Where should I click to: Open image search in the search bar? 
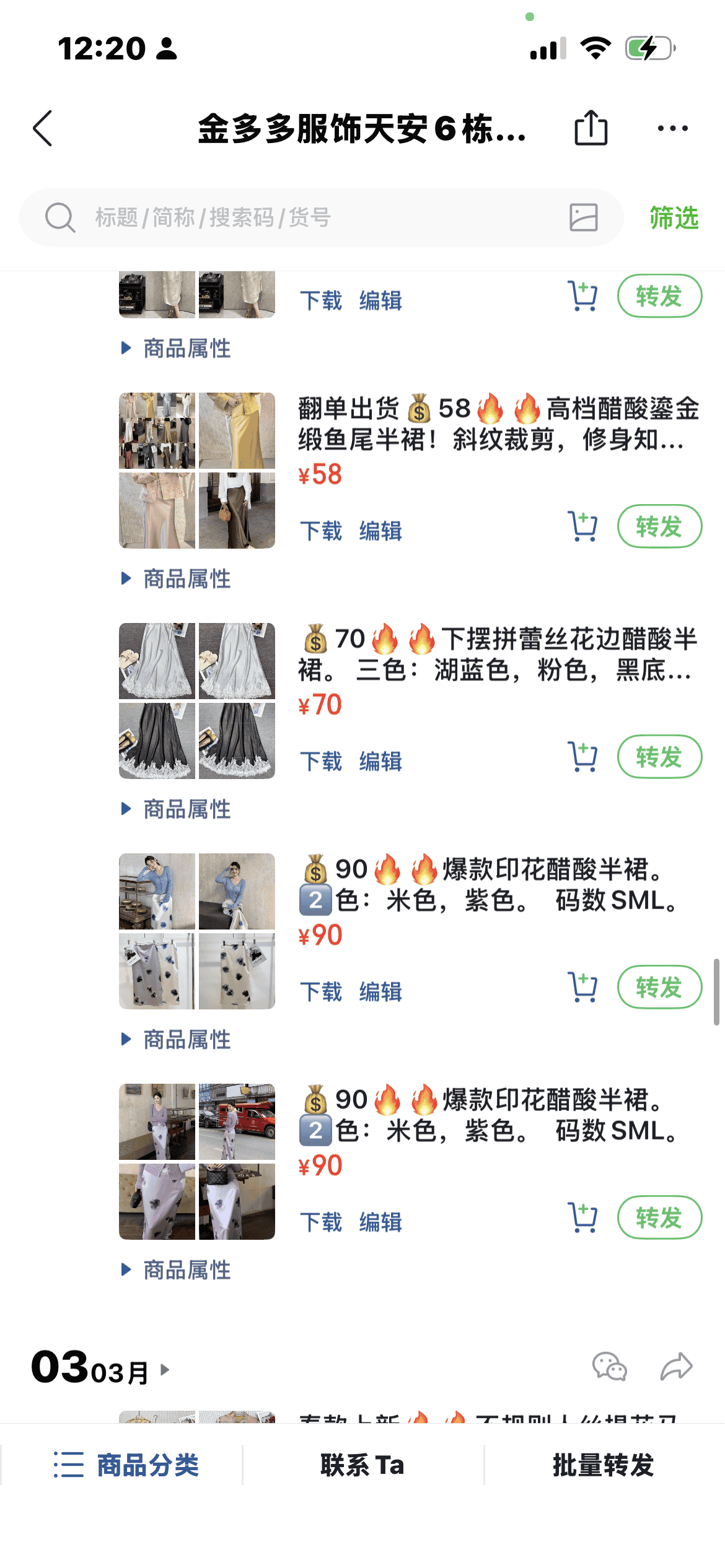coord(583,218)
